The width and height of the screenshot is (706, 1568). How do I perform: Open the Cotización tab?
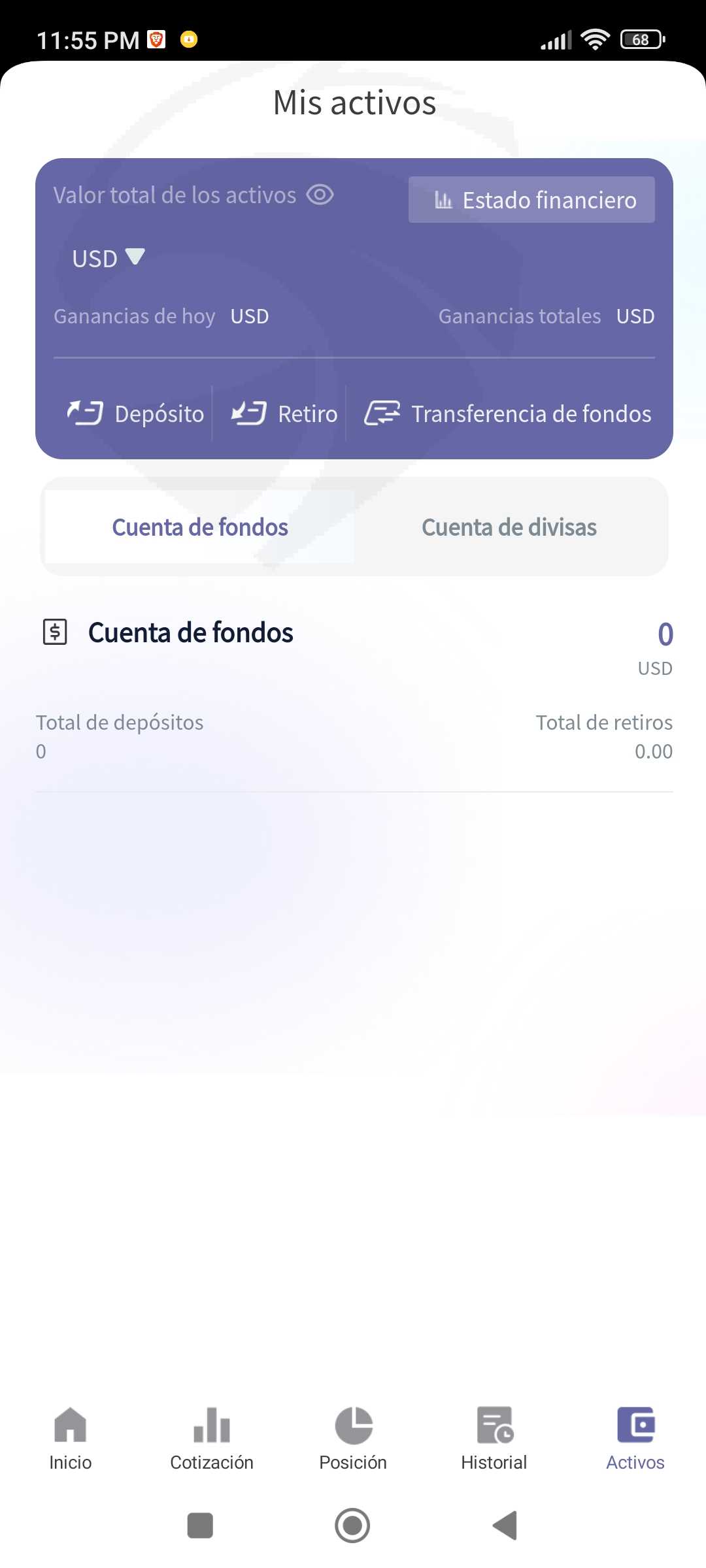[212, 1439]
